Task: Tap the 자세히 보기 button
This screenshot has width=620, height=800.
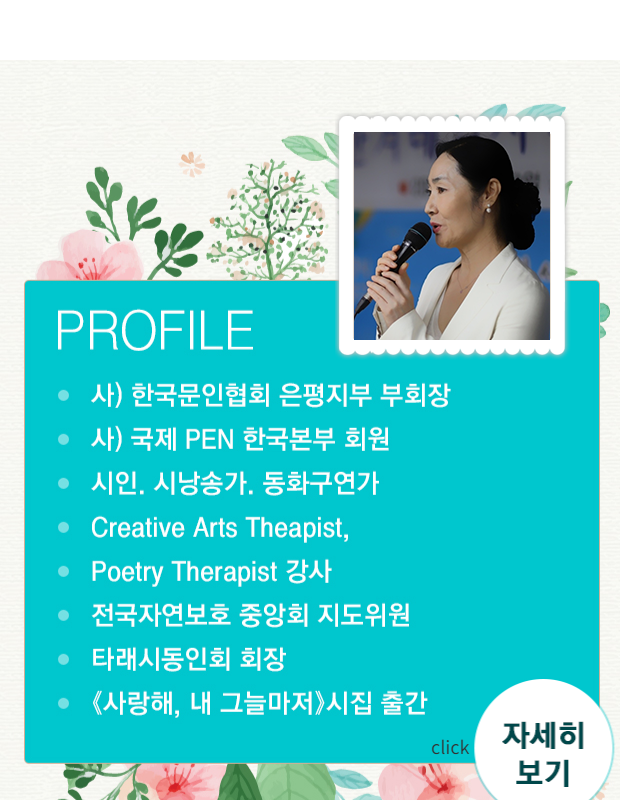Action: pos(542,751)
